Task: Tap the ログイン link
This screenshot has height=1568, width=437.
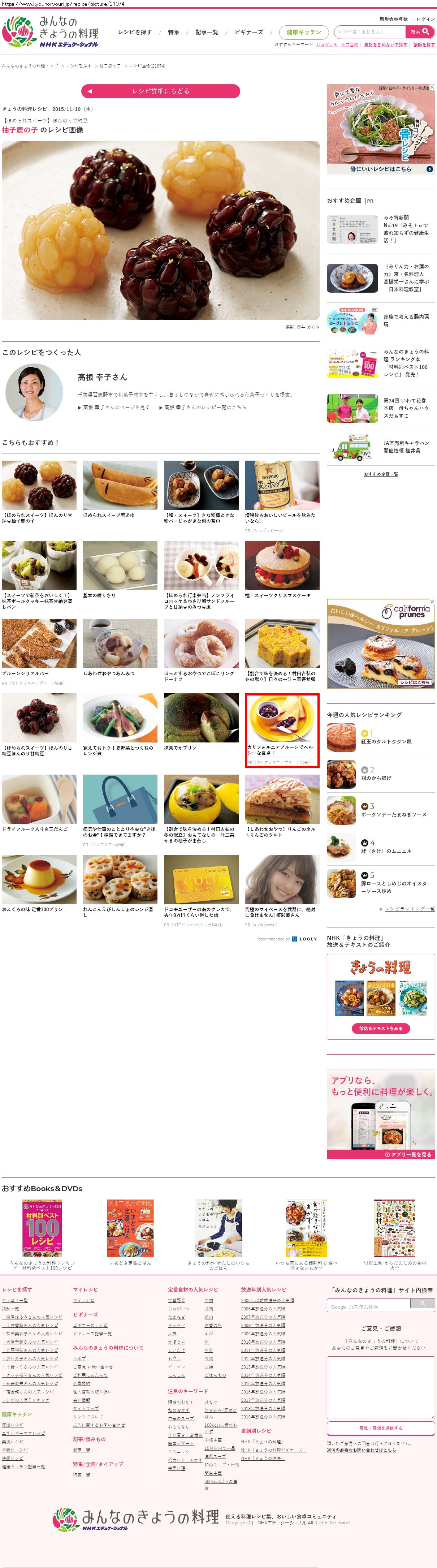Action: click(x=425, y=20)
